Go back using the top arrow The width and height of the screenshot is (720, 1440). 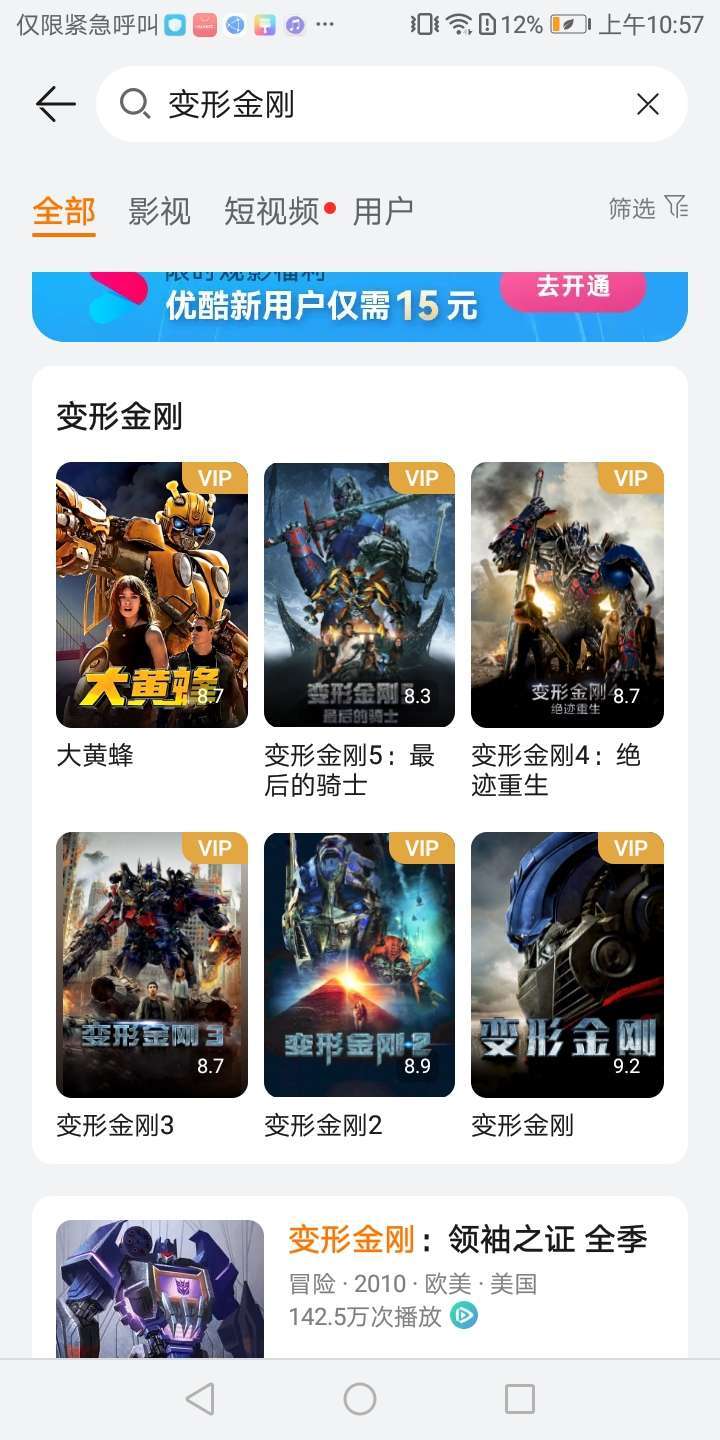click(x=56, y=104)
